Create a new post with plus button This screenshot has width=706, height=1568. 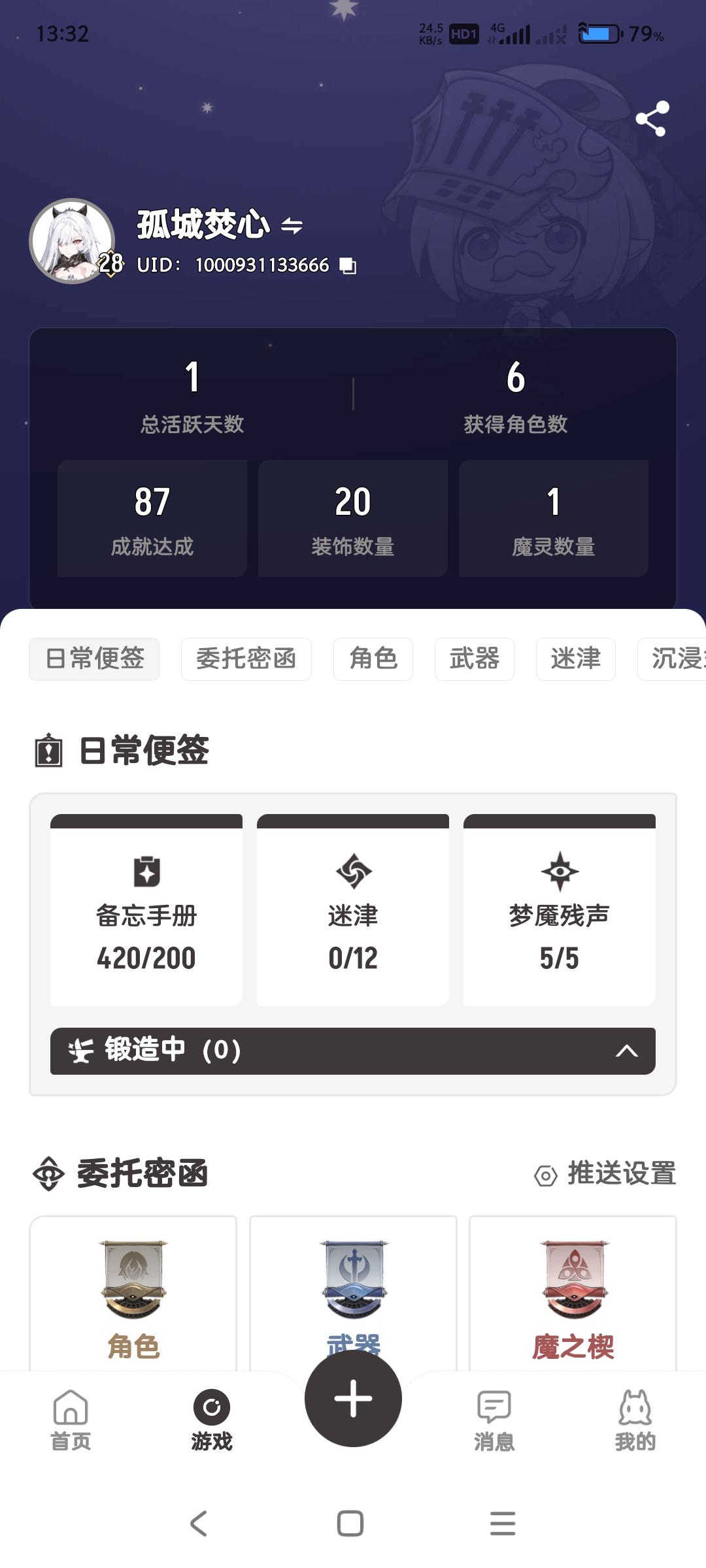(353, 1399)
